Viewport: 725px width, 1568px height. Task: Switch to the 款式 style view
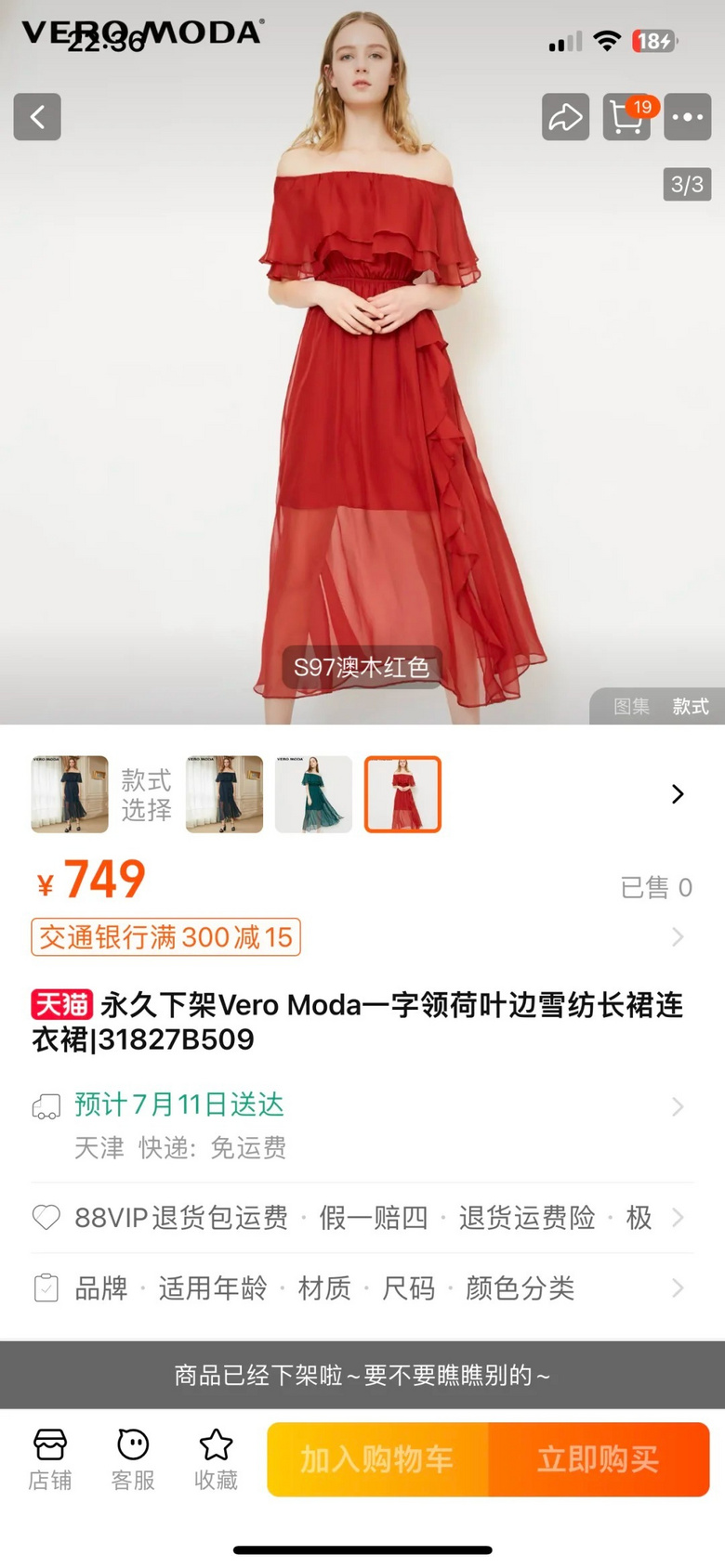click(690, 706)
